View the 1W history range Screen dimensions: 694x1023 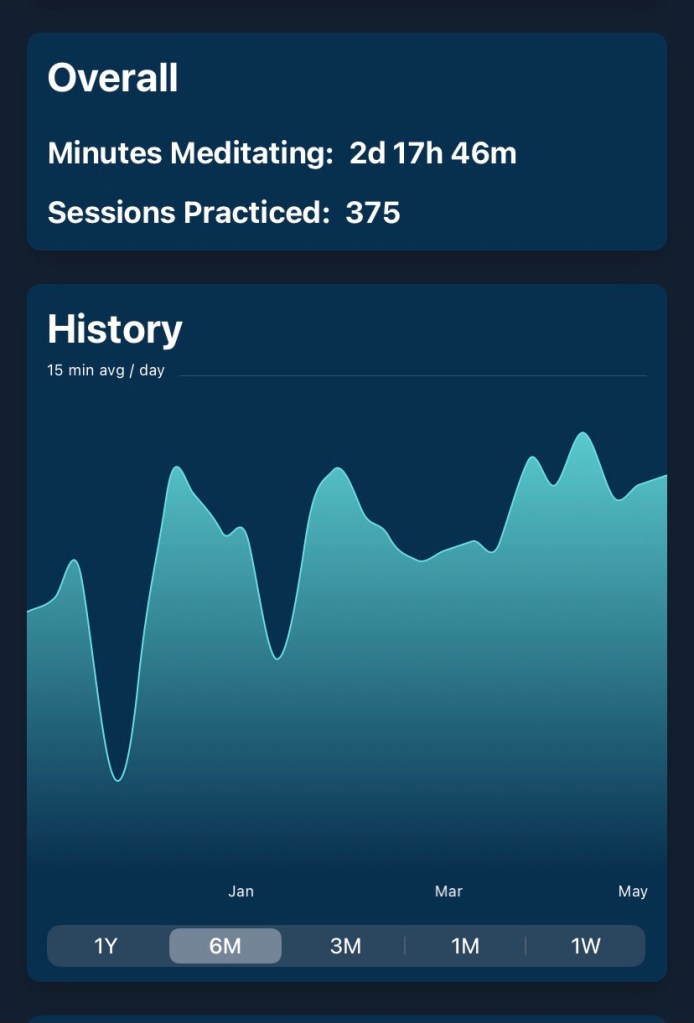tap(585, 946)
